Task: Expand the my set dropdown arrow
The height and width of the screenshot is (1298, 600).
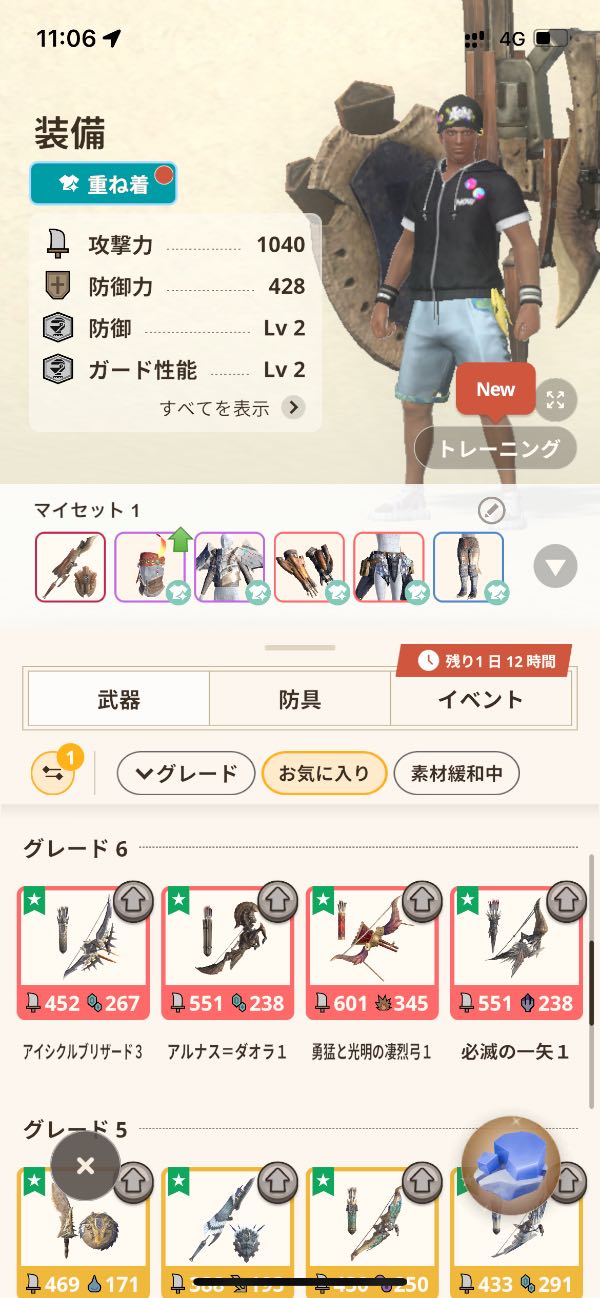Action: (x=555, y=568)
